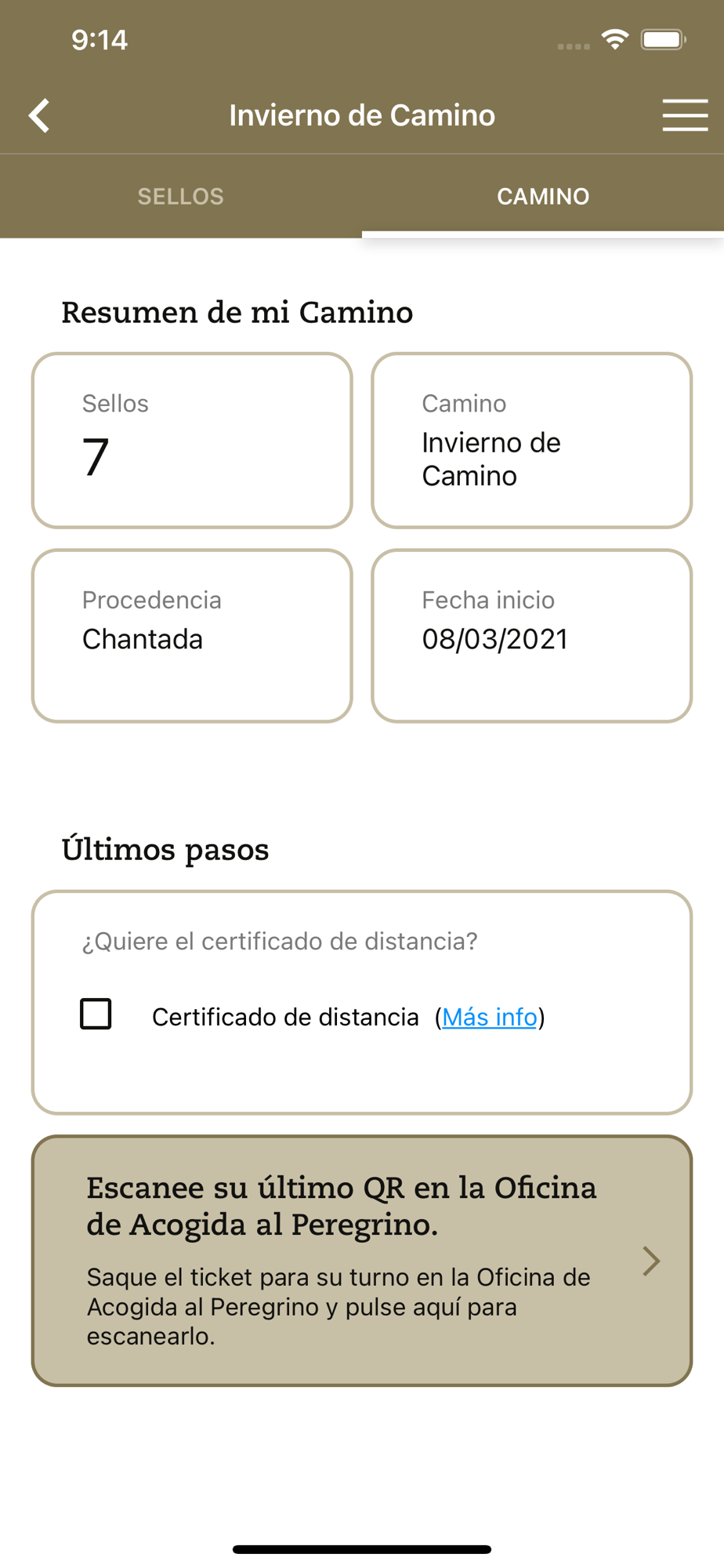The image size is (724, 1568).
Task: Open the Más info link
Action: (490, 1017)
